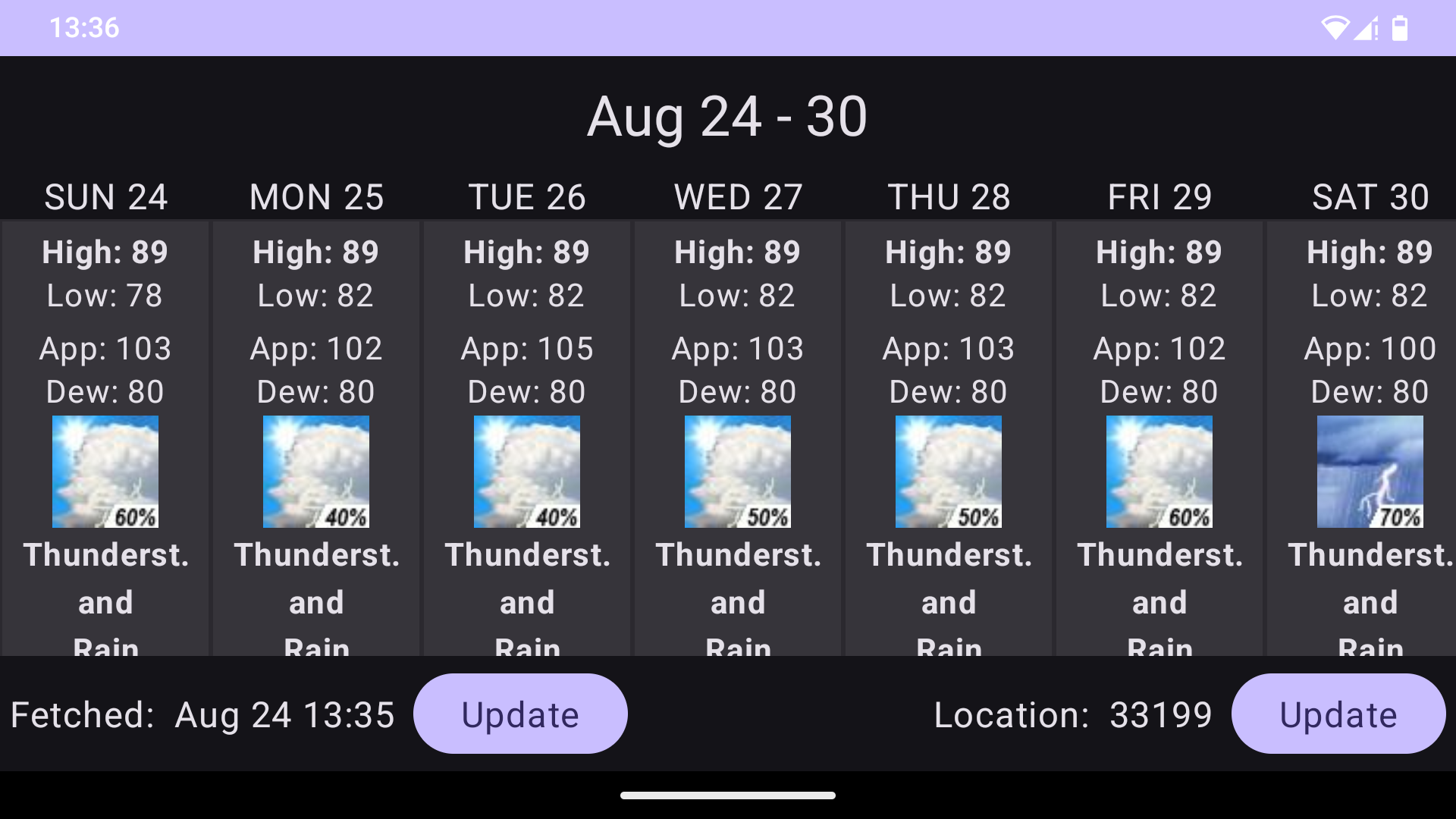
Task: Open the SUN 24 forecast card
Action: pyautogui.click(x=105, y=438)
